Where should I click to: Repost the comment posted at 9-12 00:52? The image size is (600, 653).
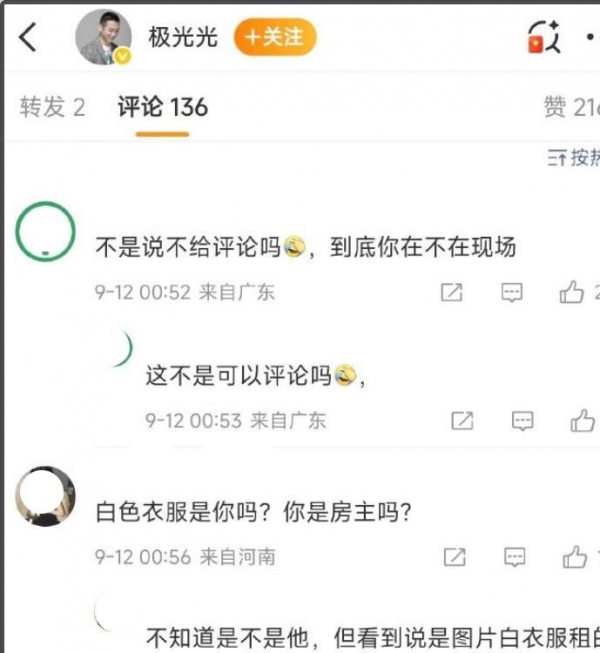point(452,292)
